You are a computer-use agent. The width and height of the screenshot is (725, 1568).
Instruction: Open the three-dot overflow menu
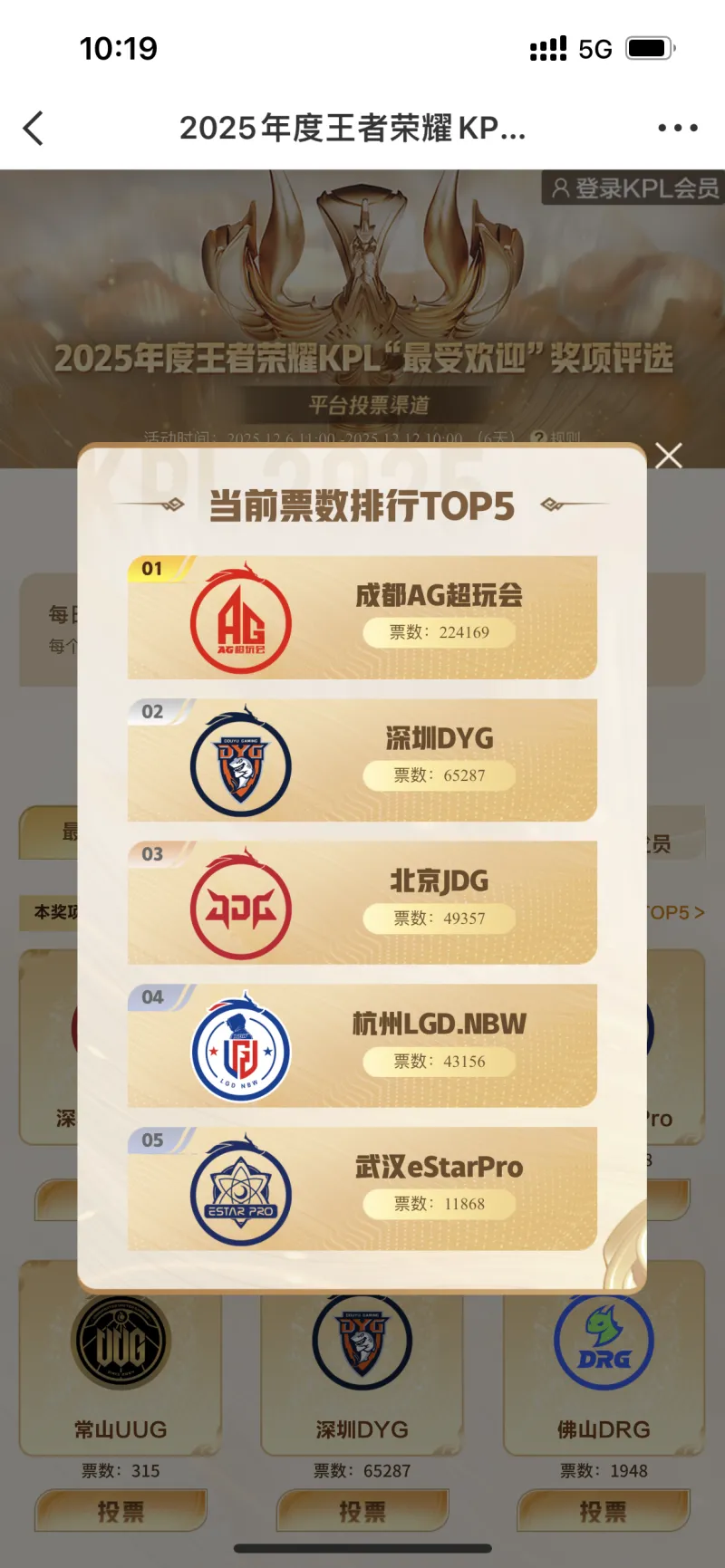click(677, 129)
